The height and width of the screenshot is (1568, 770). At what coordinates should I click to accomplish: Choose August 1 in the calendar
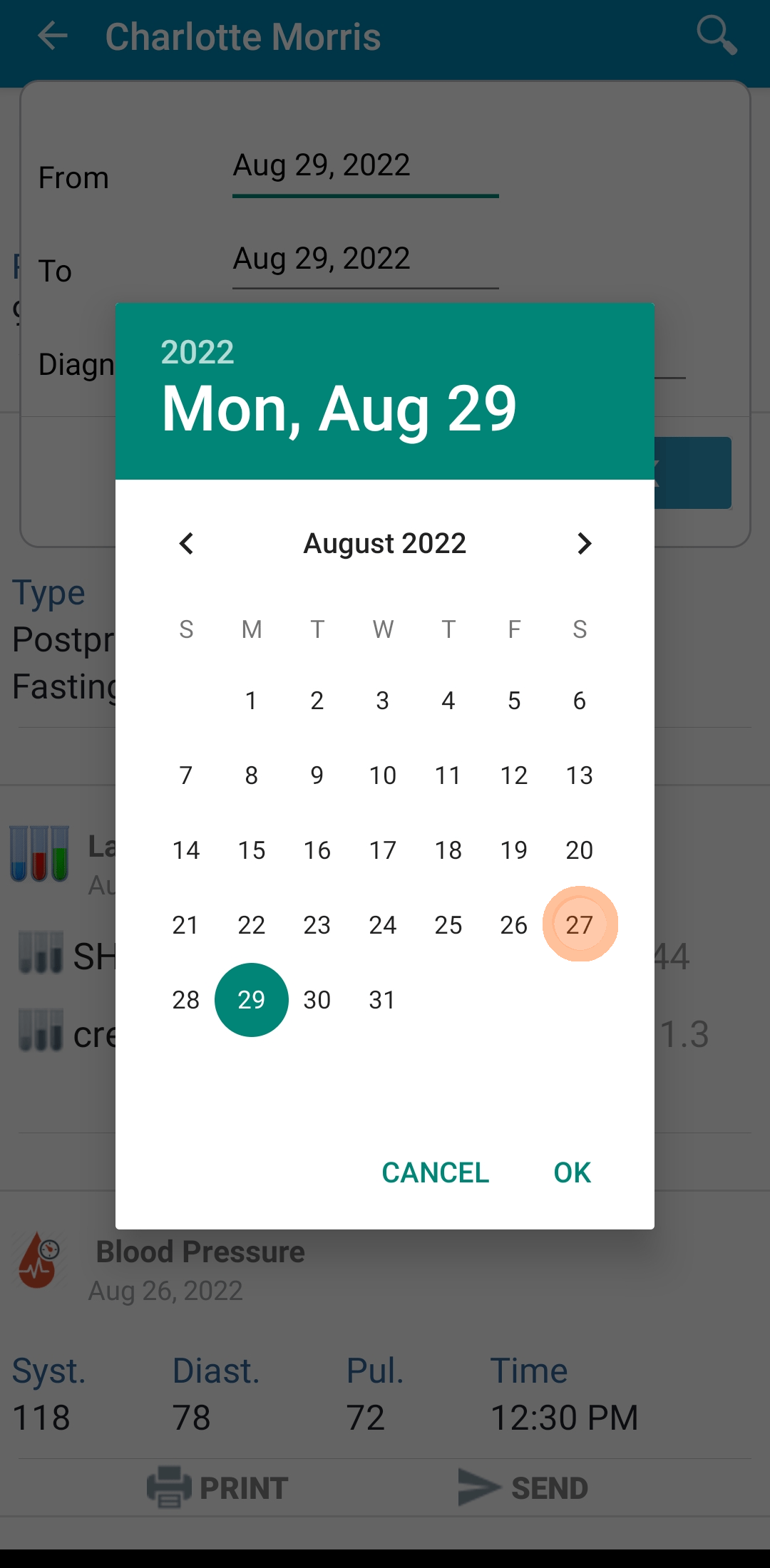click(252, 701)
